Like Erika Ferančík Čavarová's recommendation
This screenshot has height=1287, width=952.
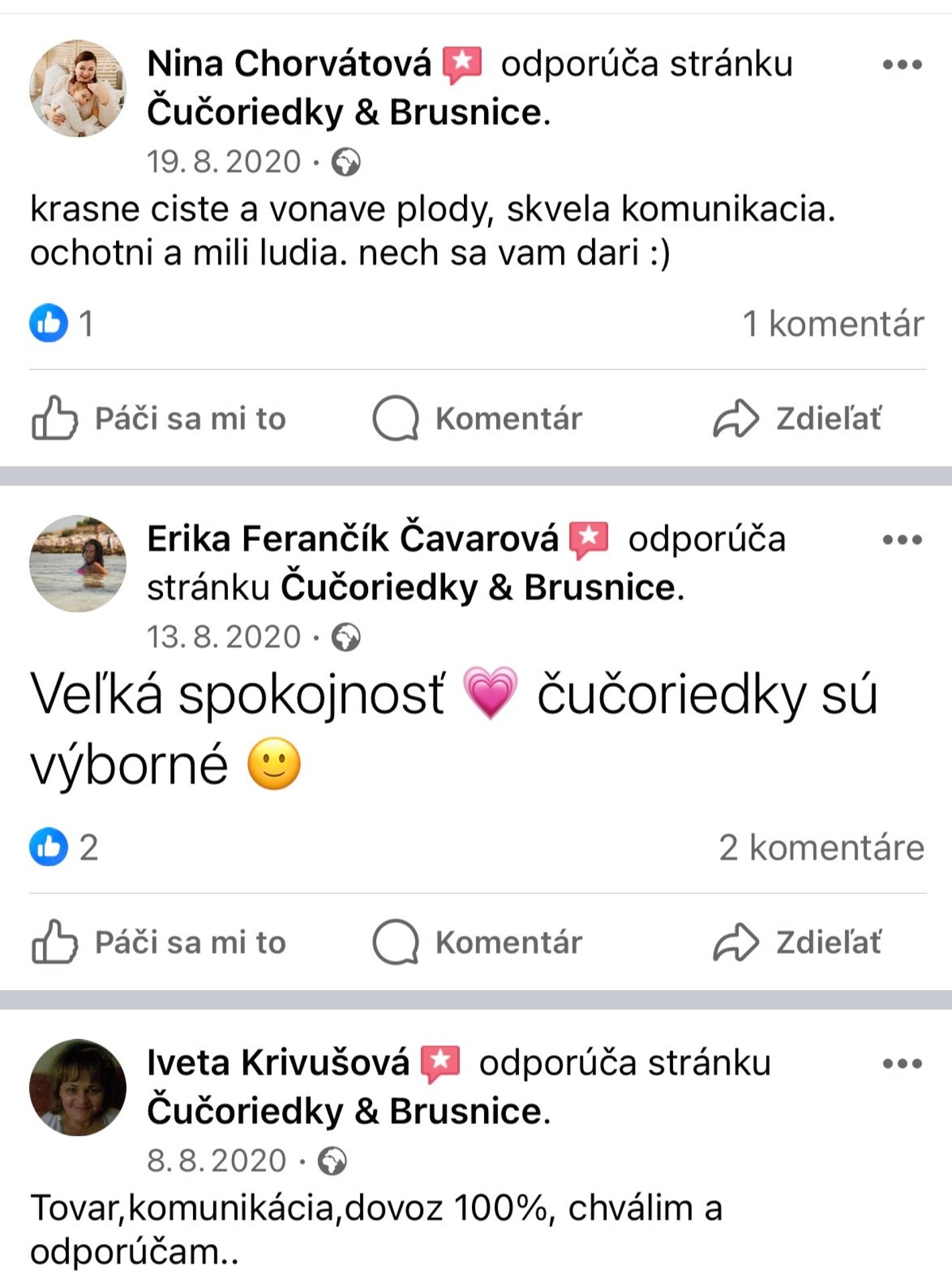pyautogui.click(x=160, y=942)
